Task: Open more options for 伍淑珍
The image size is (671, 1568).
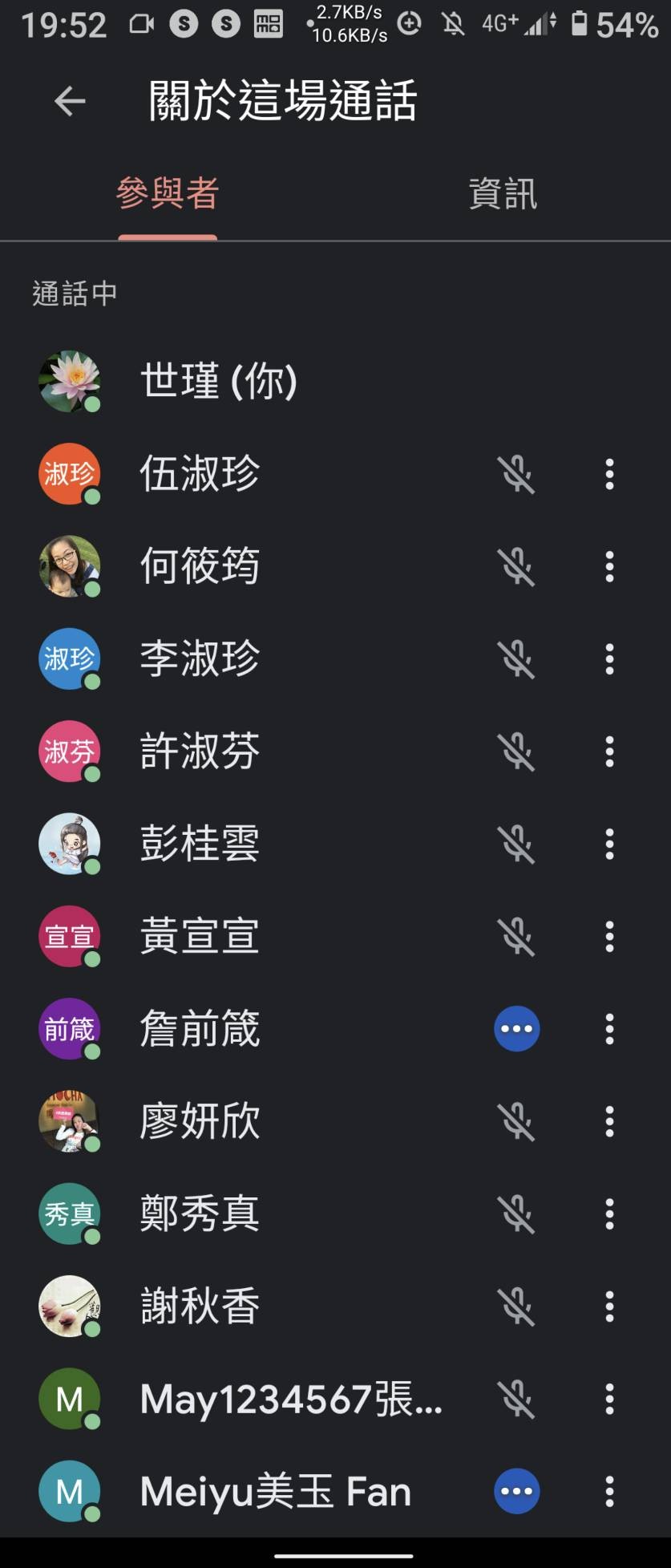Action: (x=609, y=475)
